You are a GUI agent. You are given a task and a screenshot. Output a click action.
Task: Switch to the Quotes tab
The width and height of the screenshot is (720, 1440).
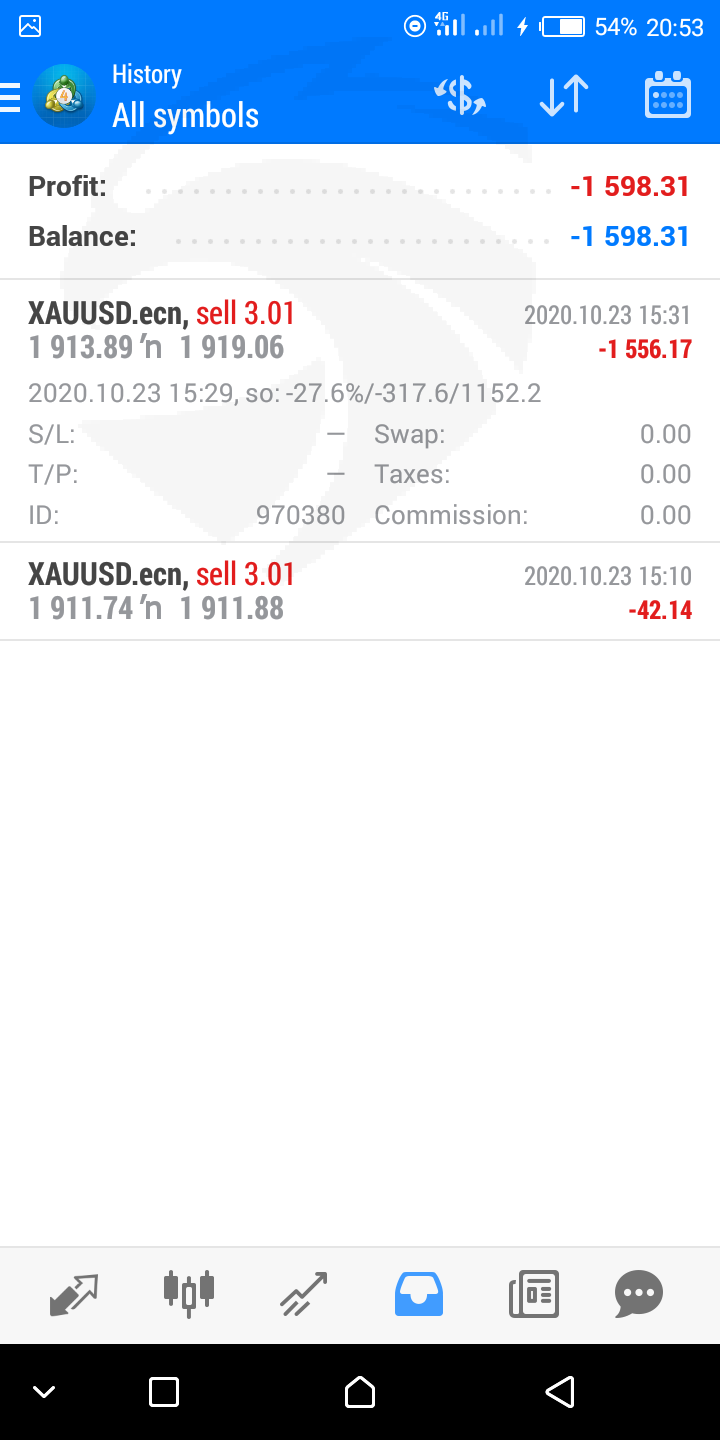[74, 1295]
